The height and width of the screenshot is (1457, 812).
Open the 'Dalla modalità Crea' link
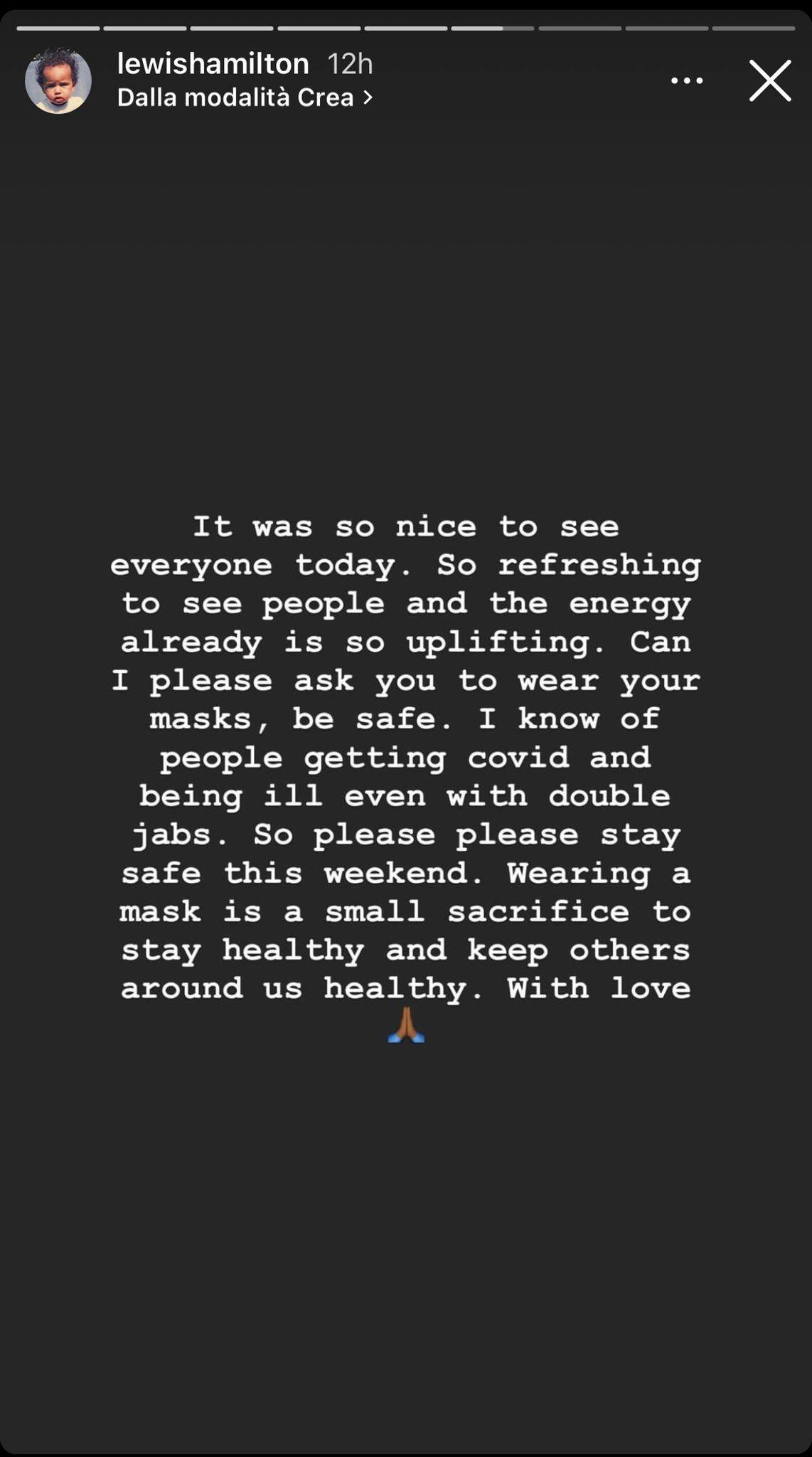click(x=244, y=97)
